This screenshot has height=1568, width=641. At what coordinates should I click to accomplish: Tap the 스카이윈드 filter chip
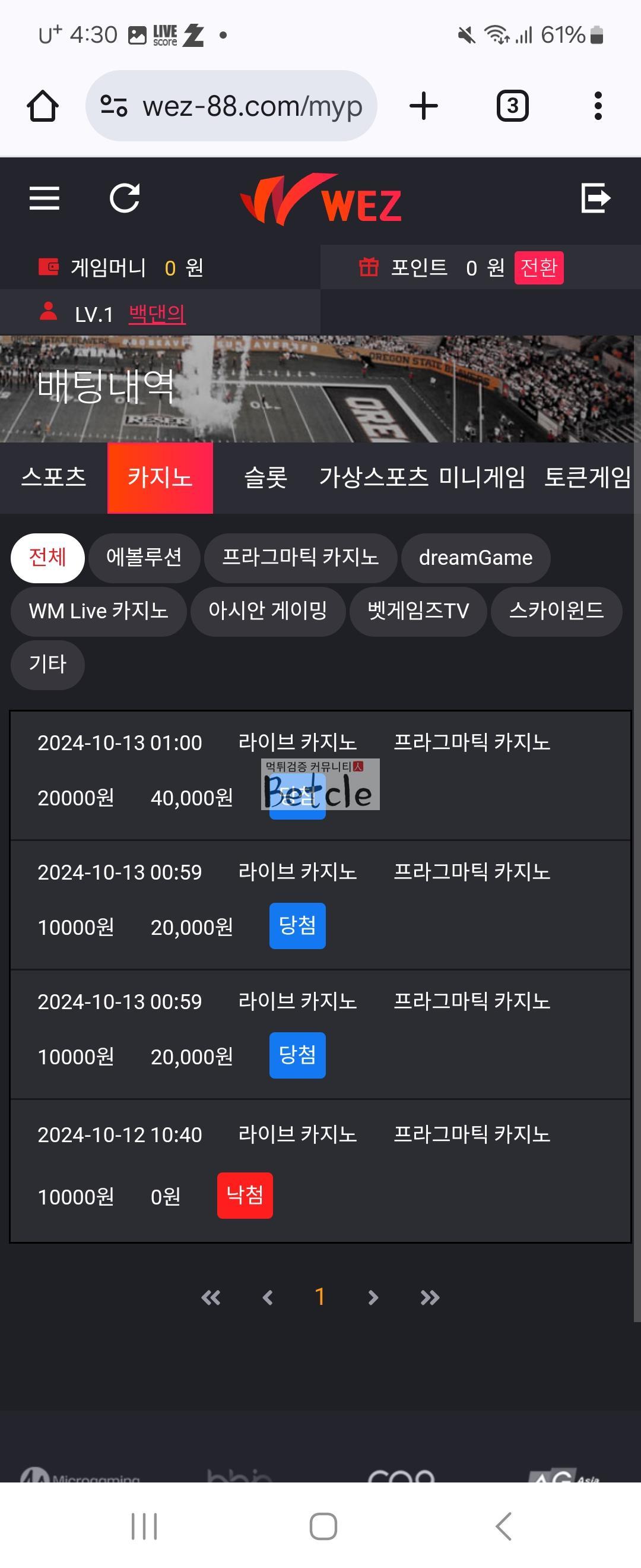tap(556, 611)
